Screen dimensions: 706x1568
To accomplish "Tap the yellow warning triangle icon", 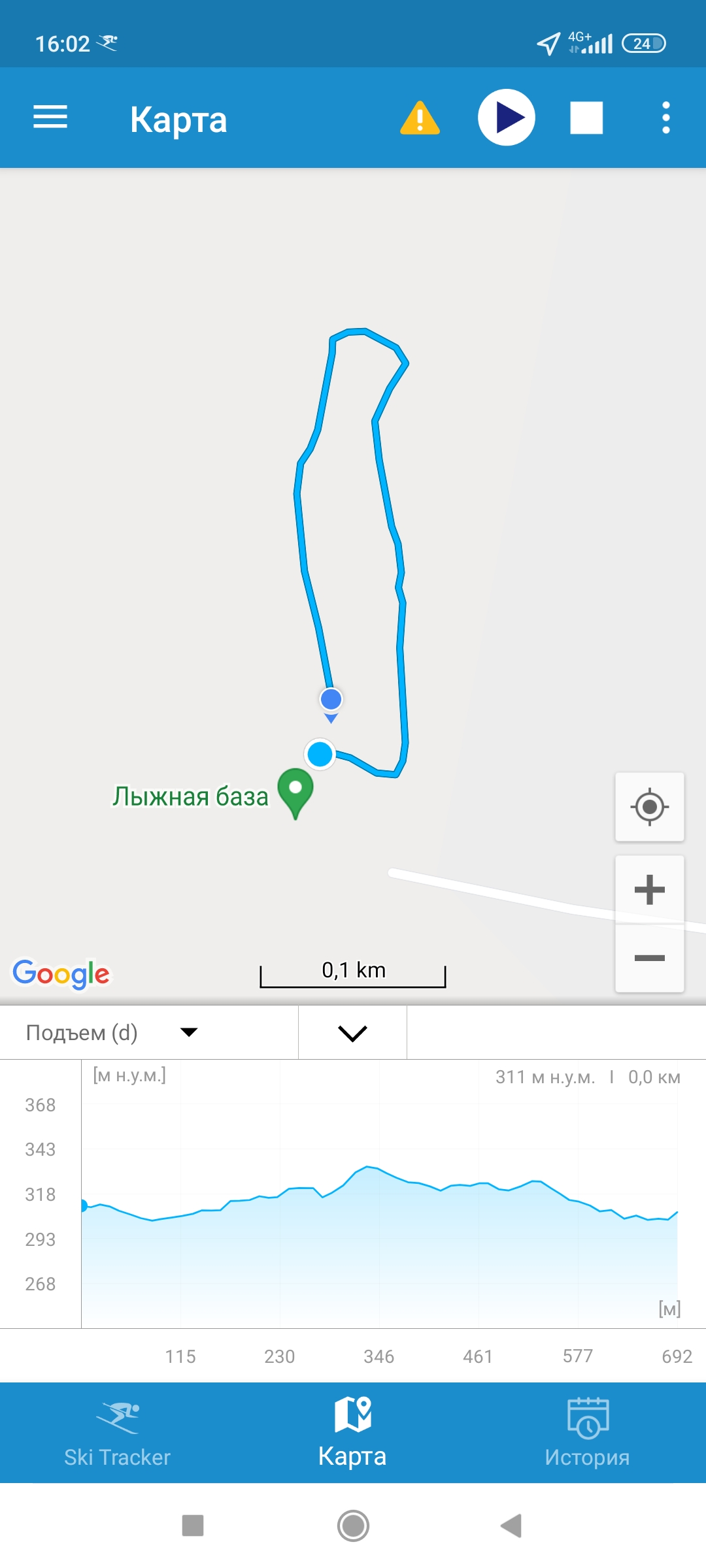I will (420, 118).
